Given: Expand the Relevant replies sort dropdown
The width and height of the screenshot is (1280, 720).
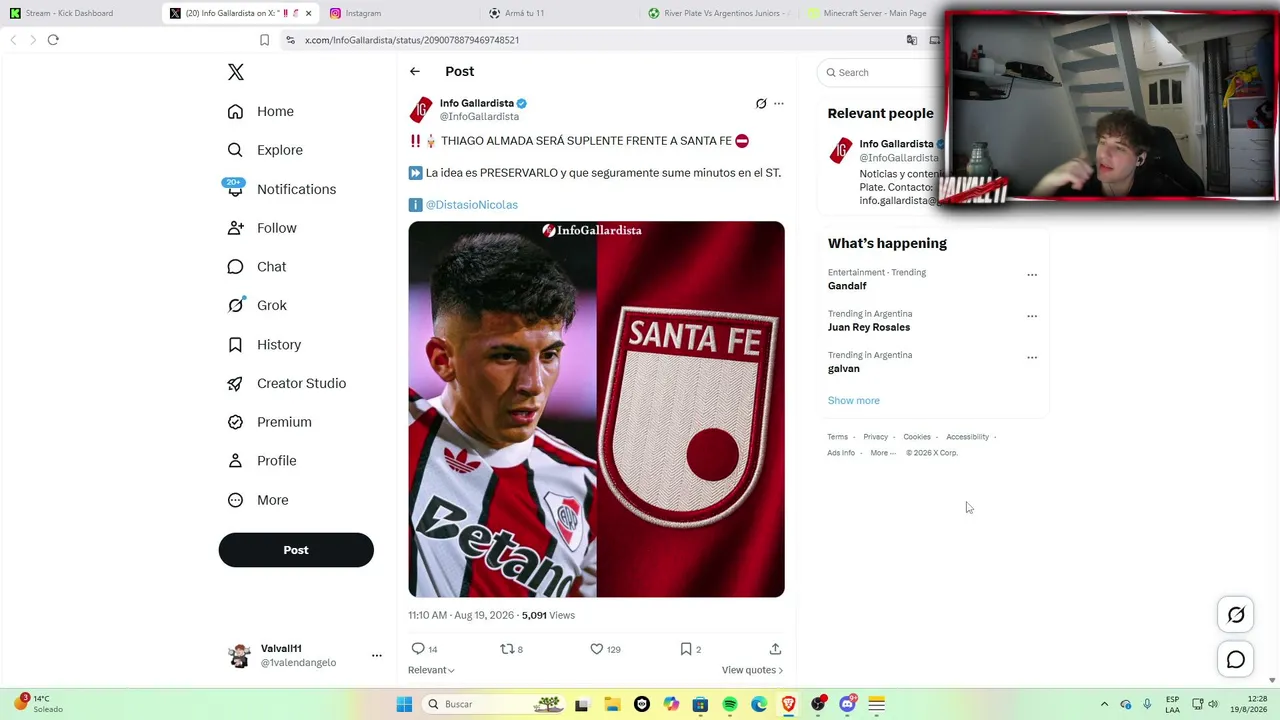Looking at the screenshot, I should tap(431, 670).
